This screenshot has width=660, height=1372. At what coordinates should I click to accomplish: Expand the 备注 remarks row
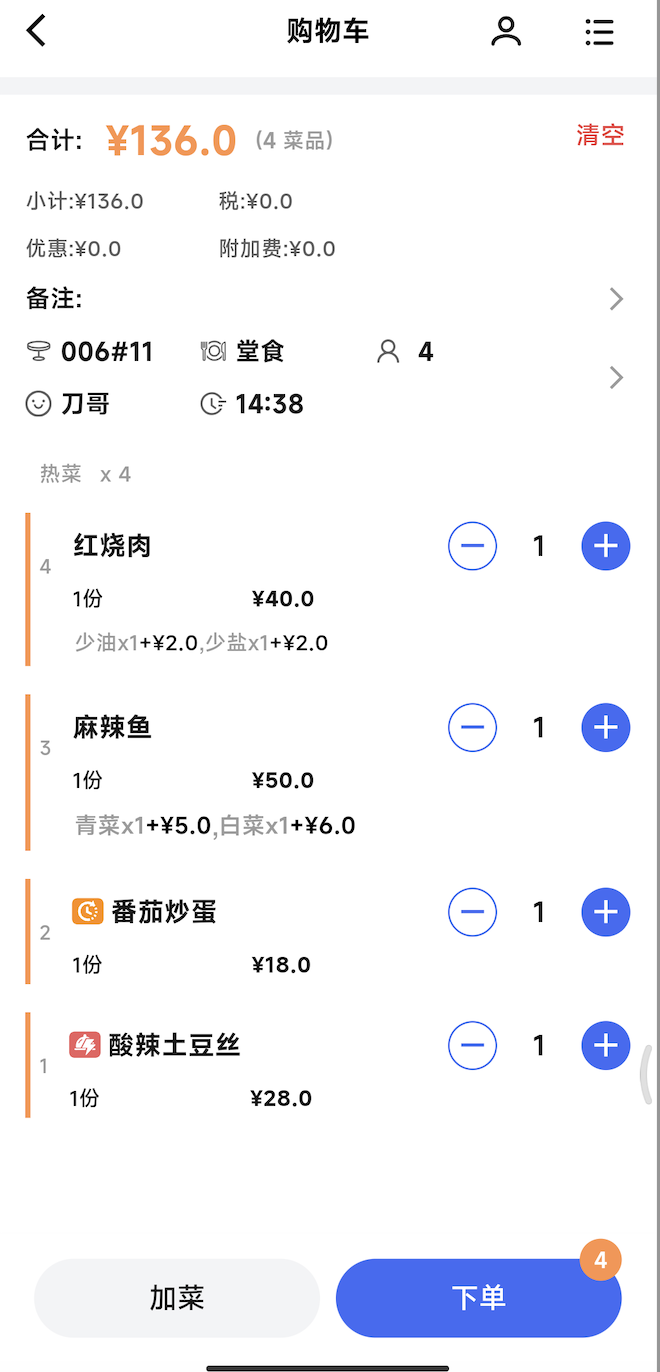coord(616,299)
